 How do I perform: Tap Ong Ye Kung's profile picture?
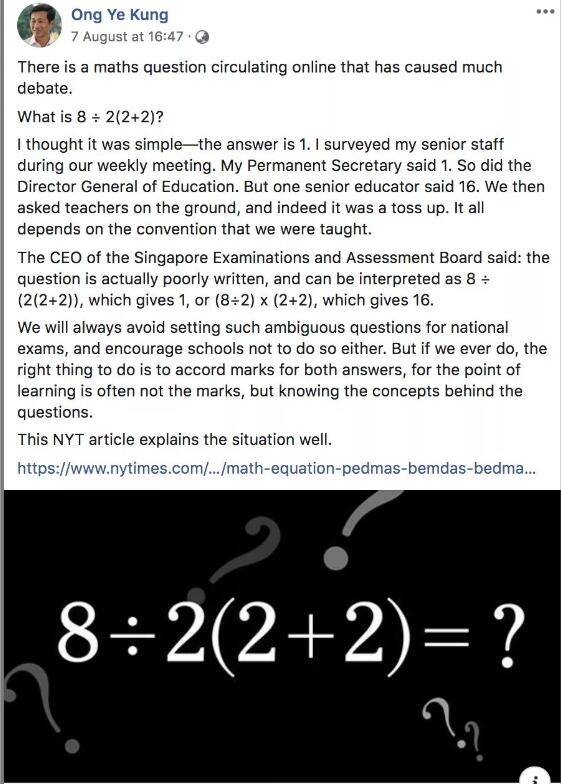tap(40, 25)
